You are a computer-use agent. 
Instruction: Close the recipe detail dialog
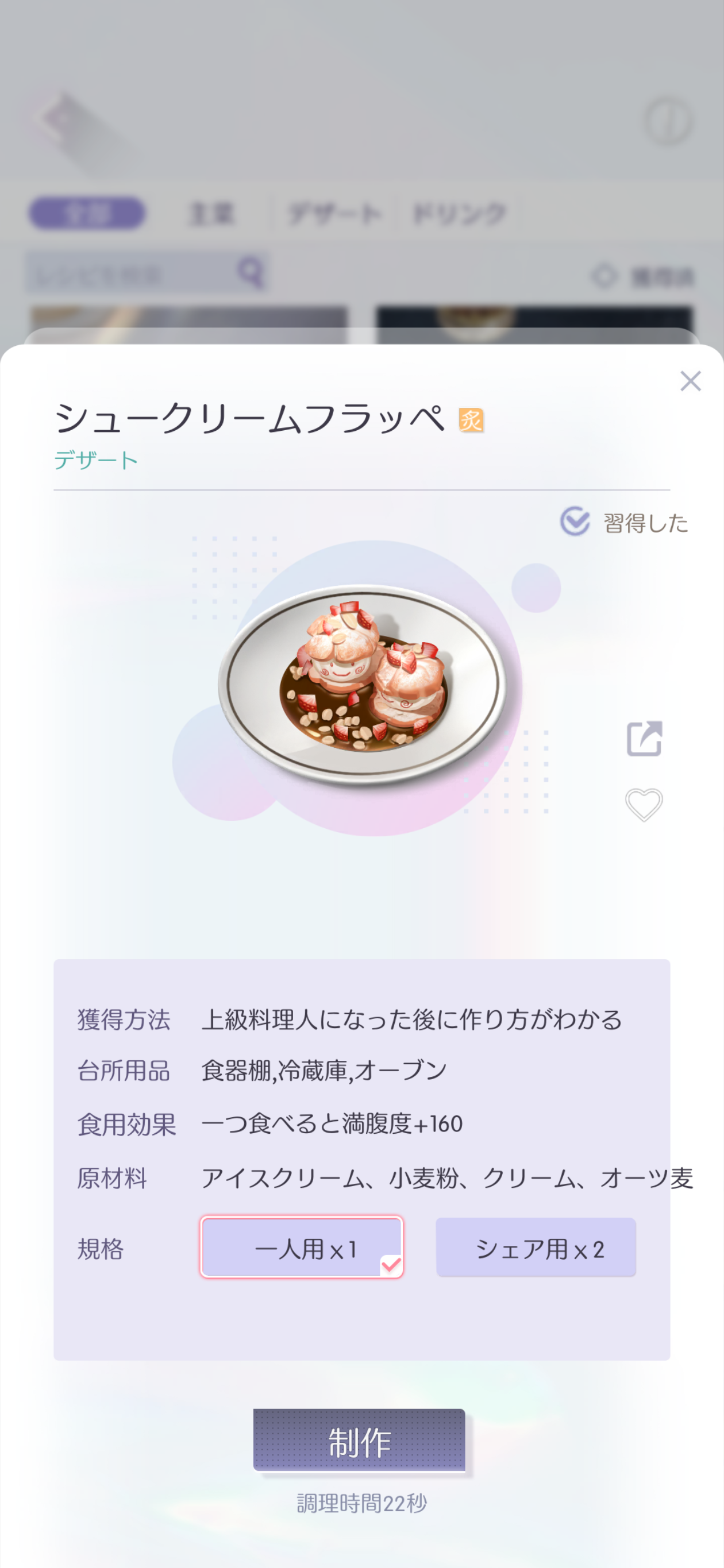(x=691, y=381)
